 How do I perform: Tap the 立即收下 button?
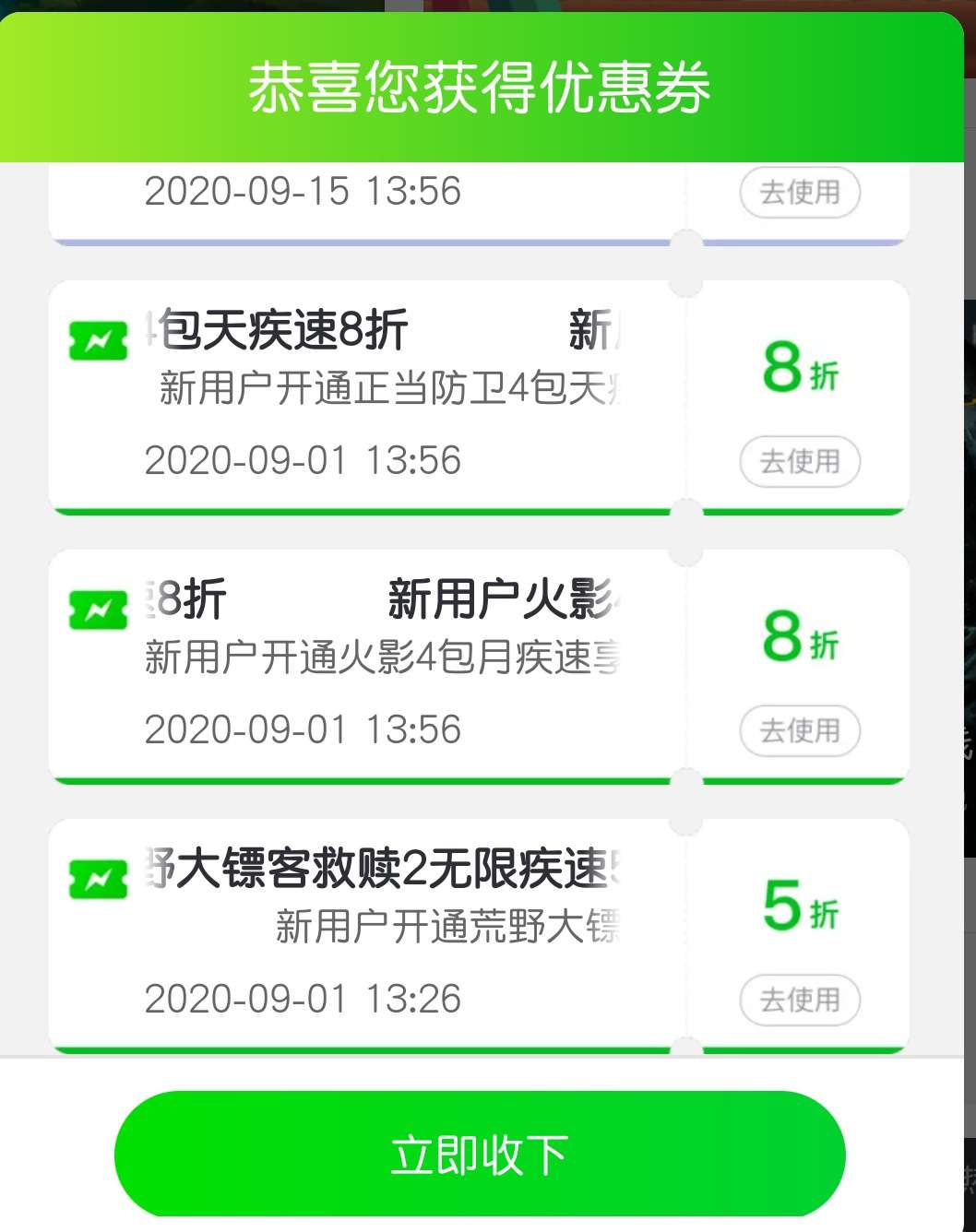(x=480, y=1154)
